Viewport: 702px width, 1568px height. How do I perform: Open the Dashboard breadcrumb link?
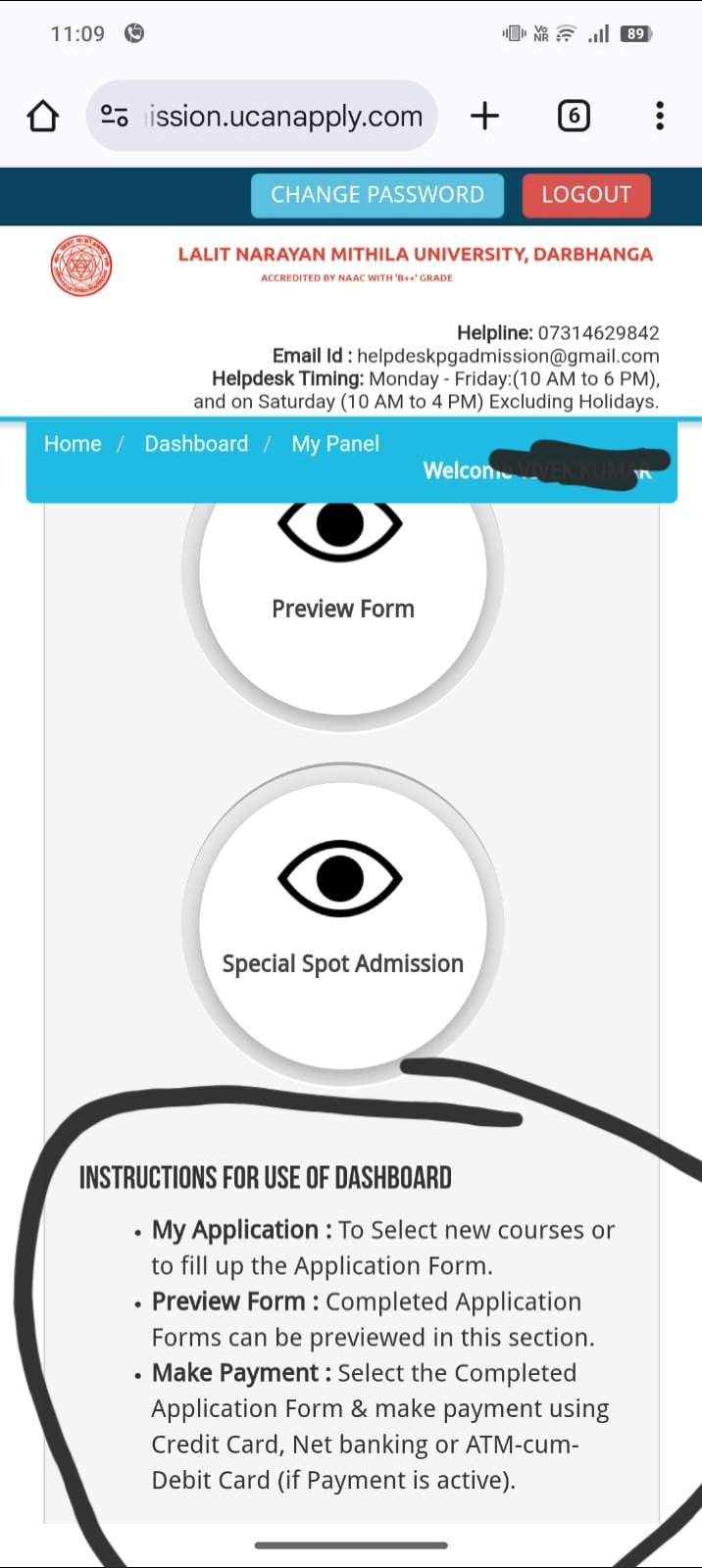click(x=196, y=444)
